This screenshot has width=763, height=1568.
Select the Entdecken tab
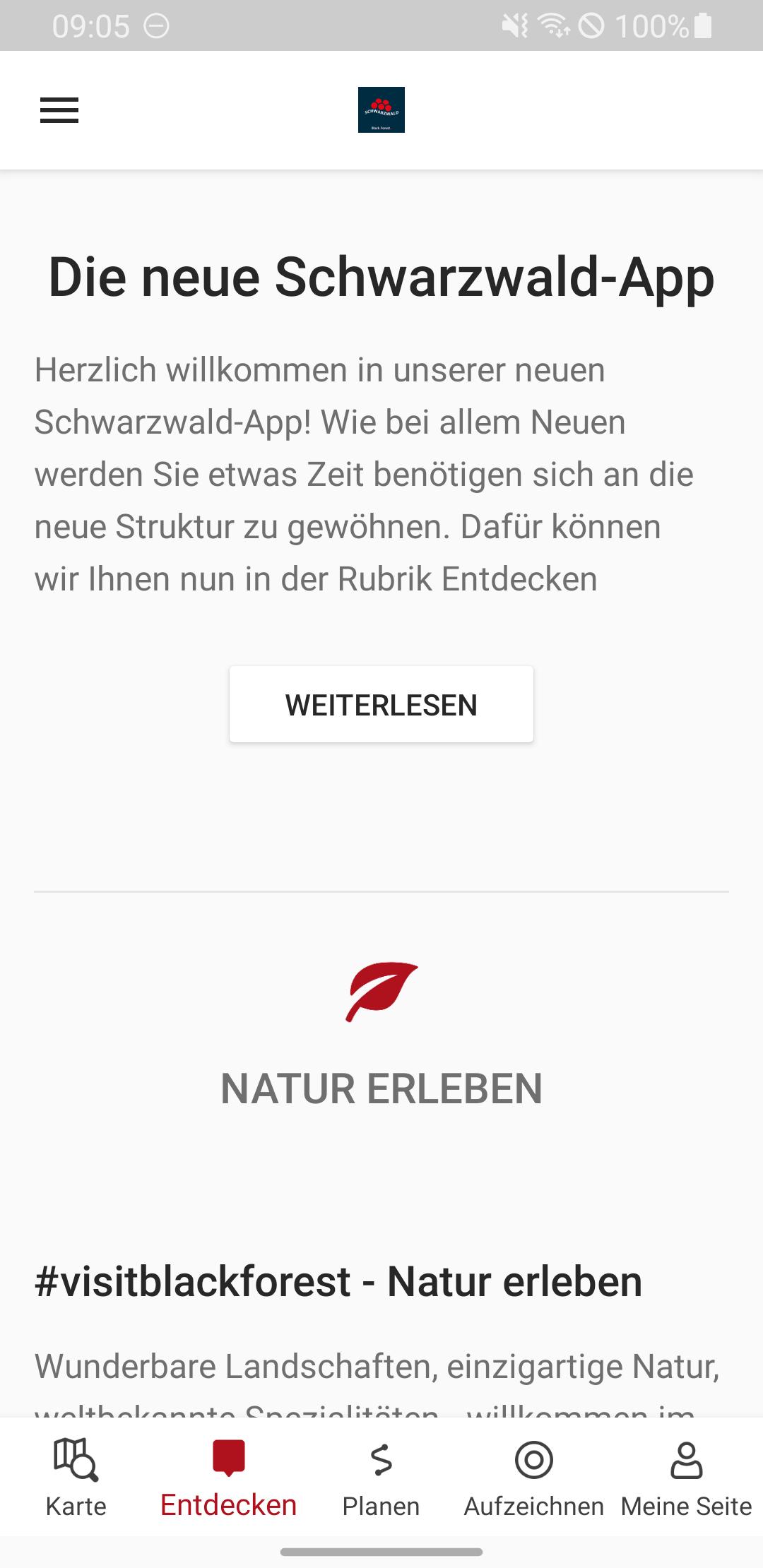point(228,1476)
